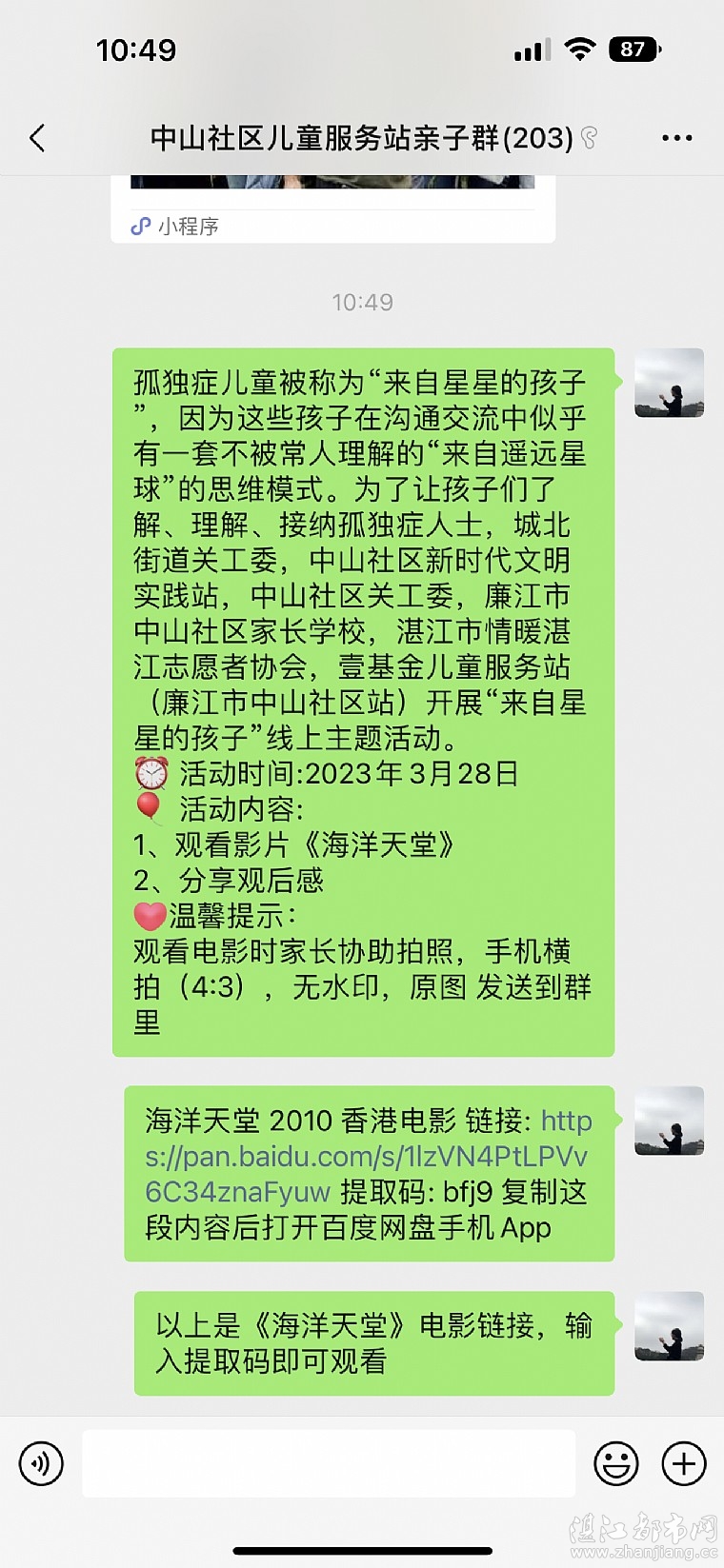
Task: Tap sender avatar beside 以上是《海洋天堂》 message
Action: point(669,1325)
